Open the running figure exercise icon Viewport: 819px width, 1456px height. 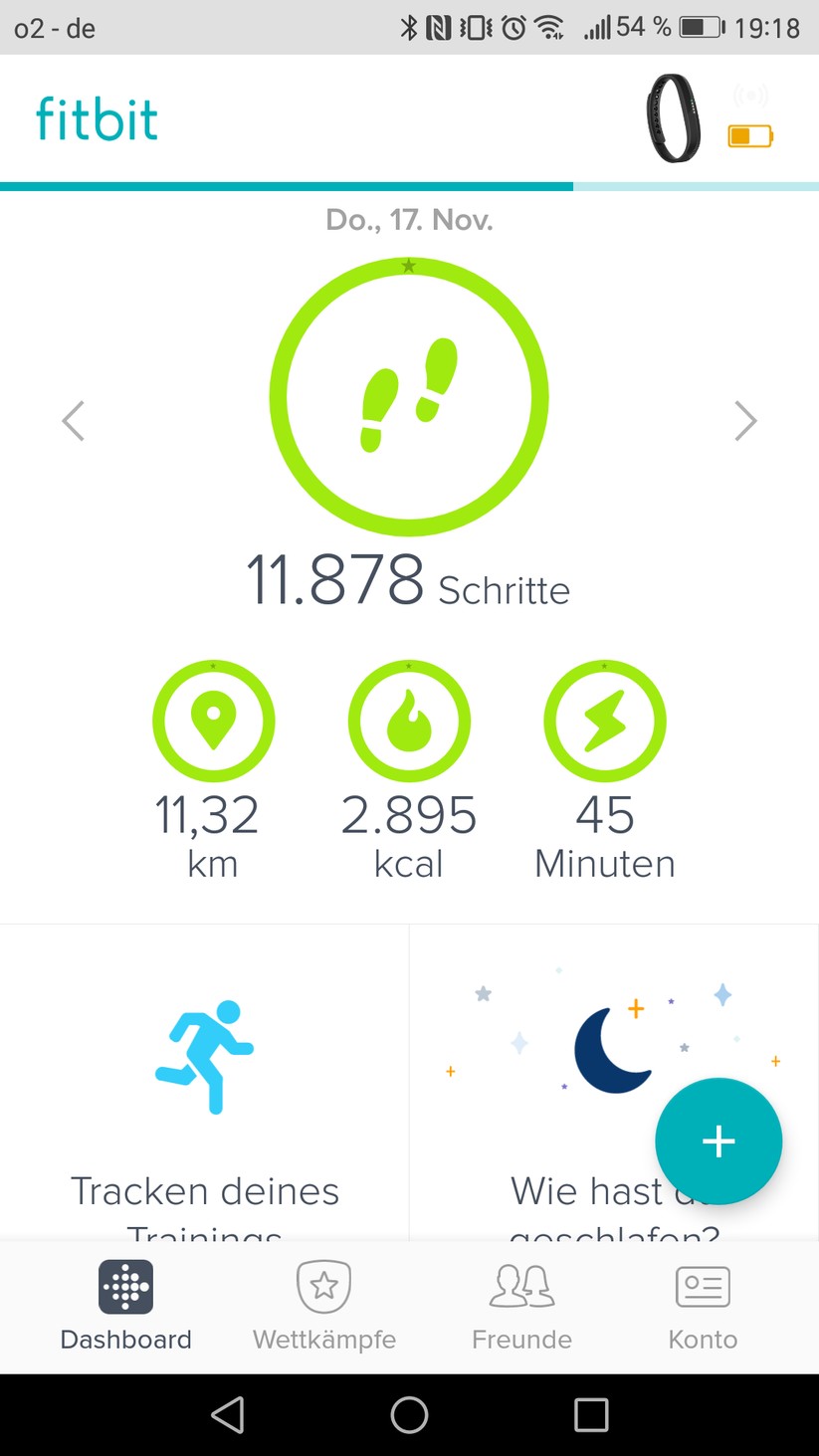pyautogui.click(x=205, y=1057)
